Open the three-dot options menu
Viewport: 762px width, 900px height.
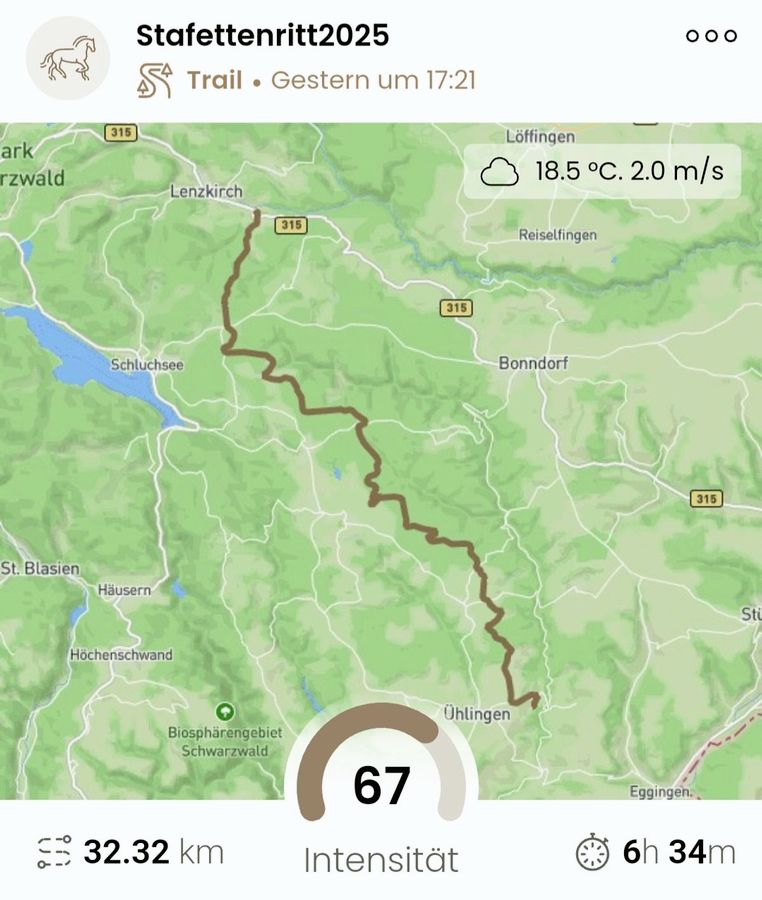[711, 36]
